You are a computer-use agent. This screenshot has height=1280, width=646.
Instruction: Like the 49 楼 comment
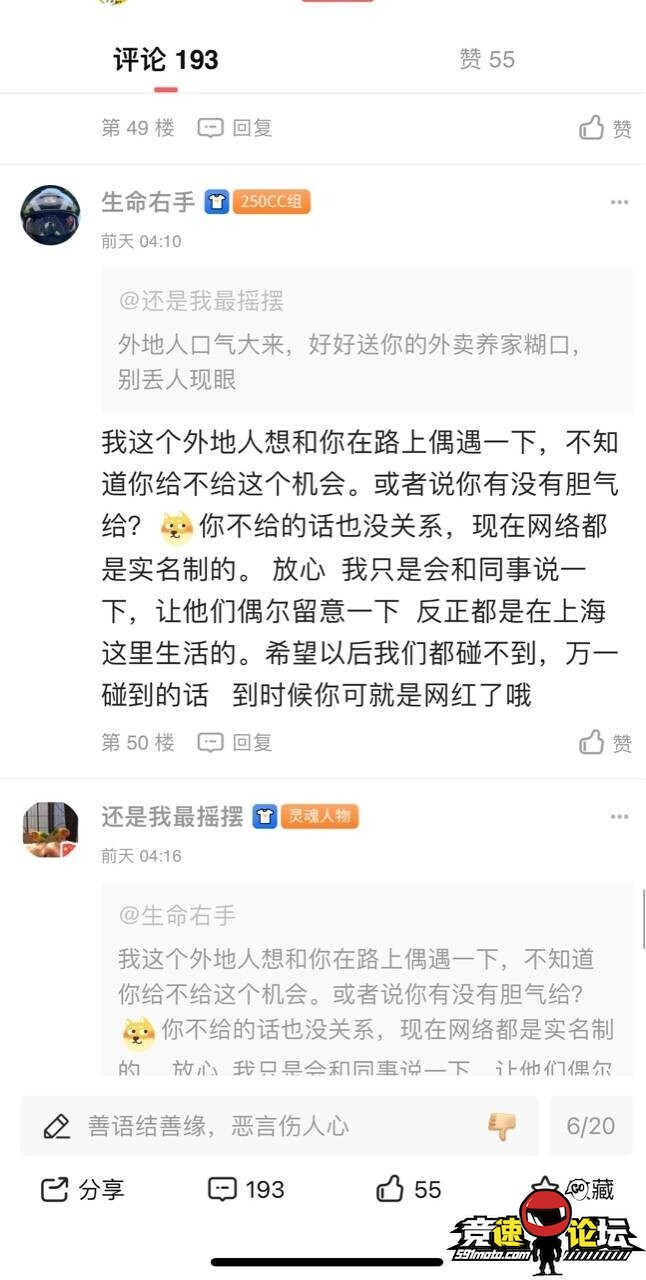606,128
